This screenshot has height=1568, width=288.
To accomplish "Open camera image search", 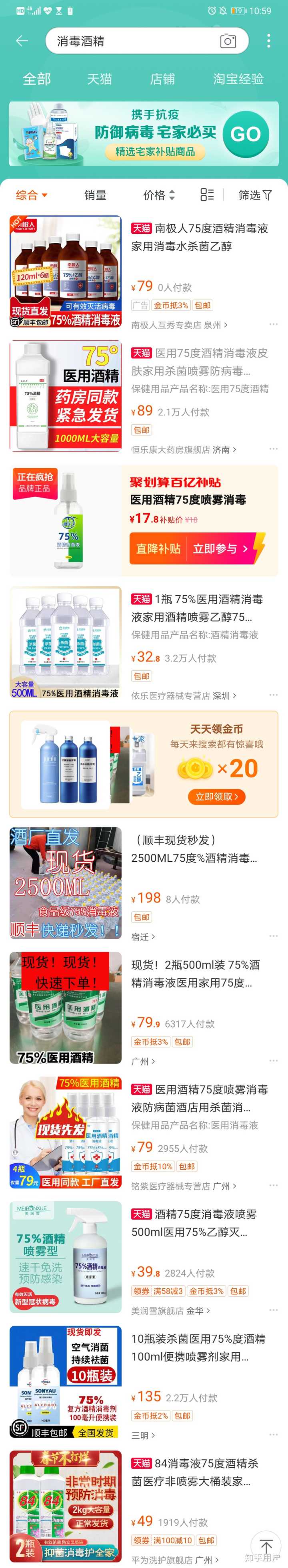I will (228, 41).
